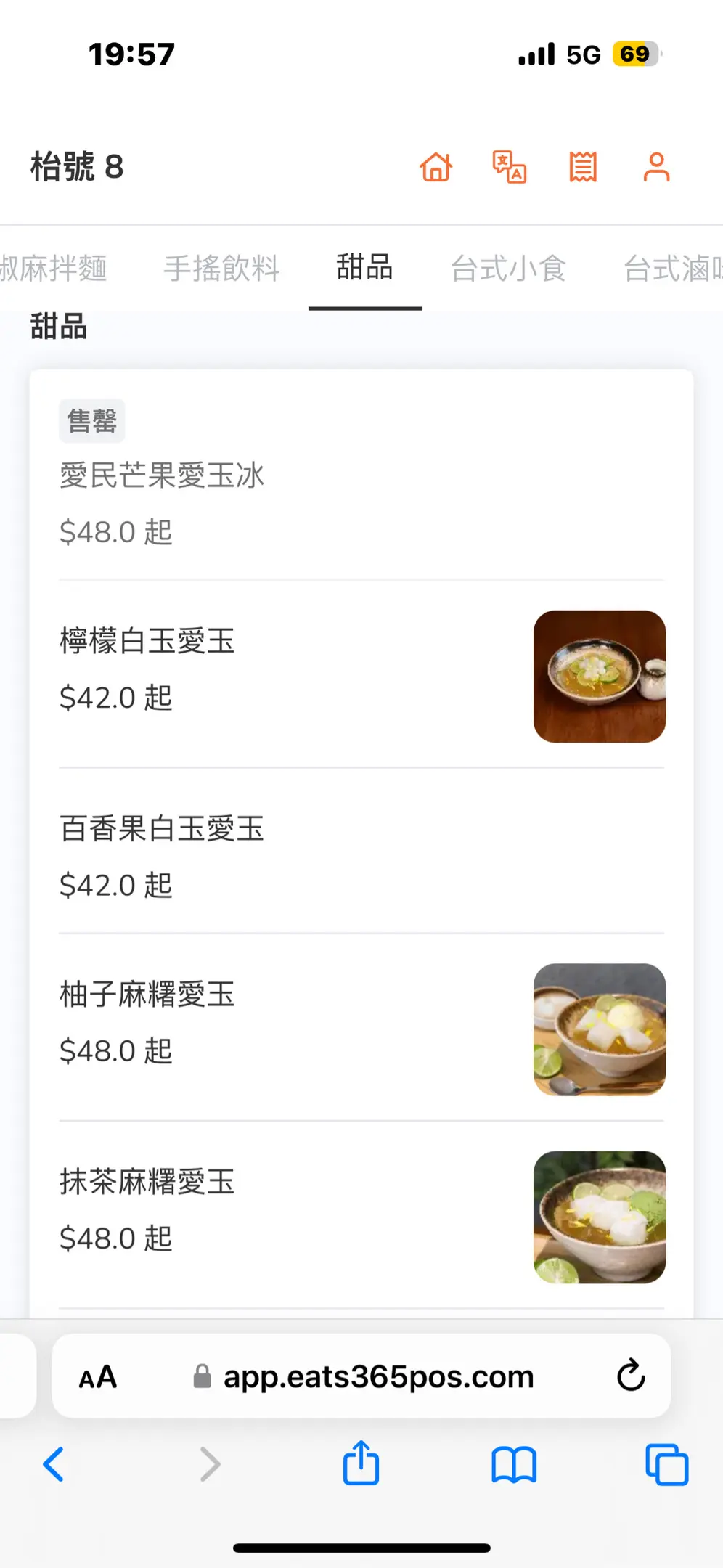Go to the restaurant home page
The width and height of the screenshot is (723, 1568).
pos(436,167)
